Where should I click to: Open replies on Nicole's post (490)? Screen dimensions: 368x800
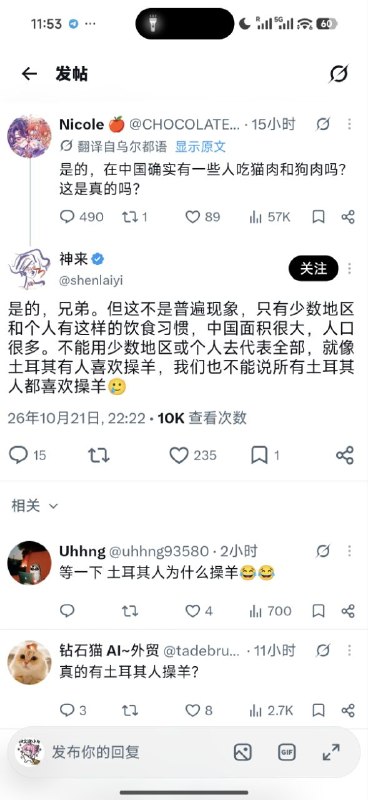coord(82,217)
